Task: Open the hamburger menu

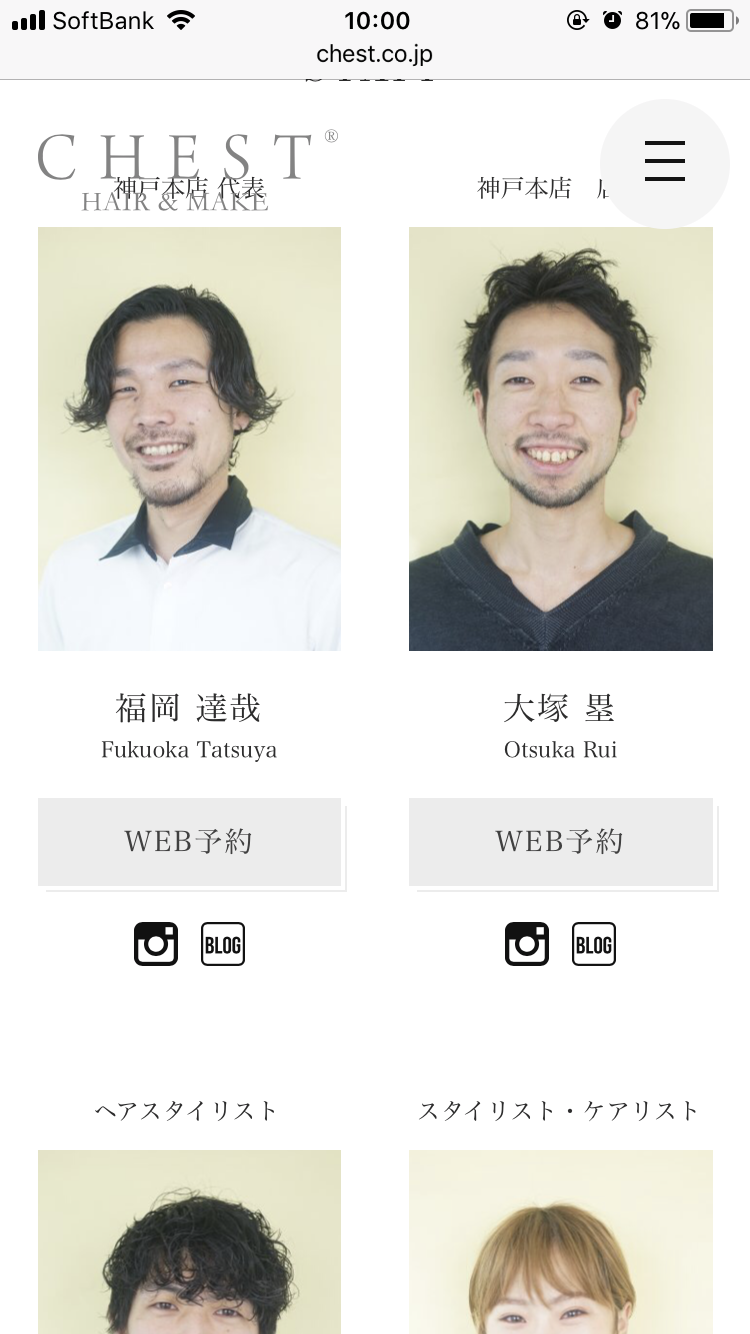Action: click(665, 161)
